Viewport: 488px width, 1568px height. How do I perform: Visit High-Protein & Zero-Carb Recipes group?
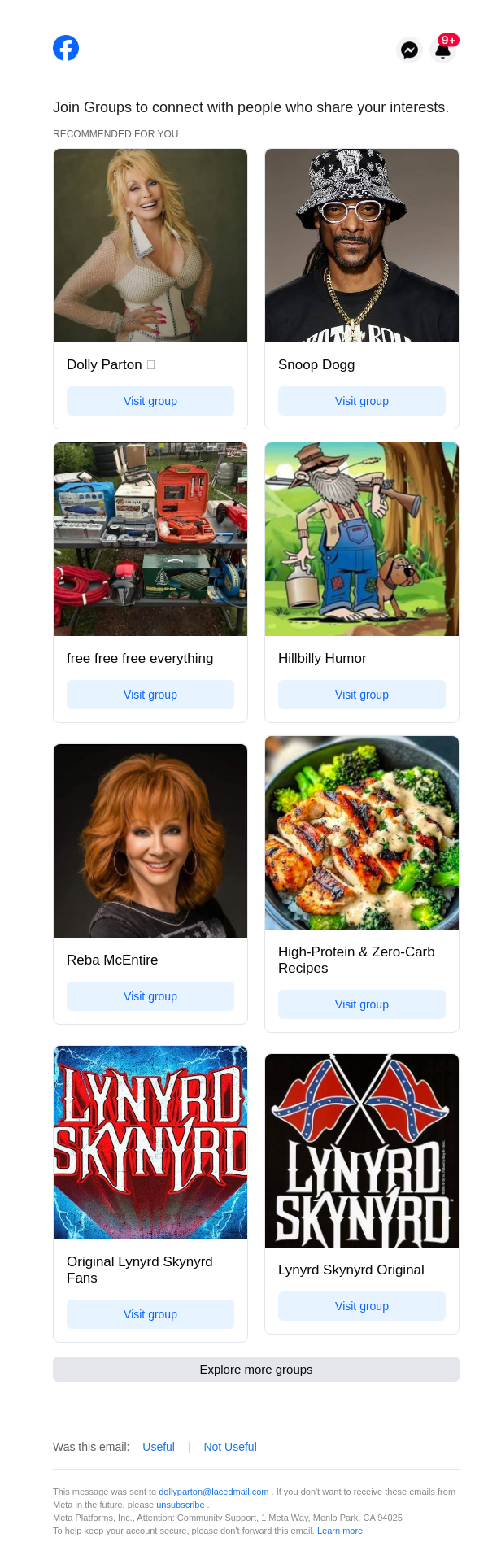362,1004
